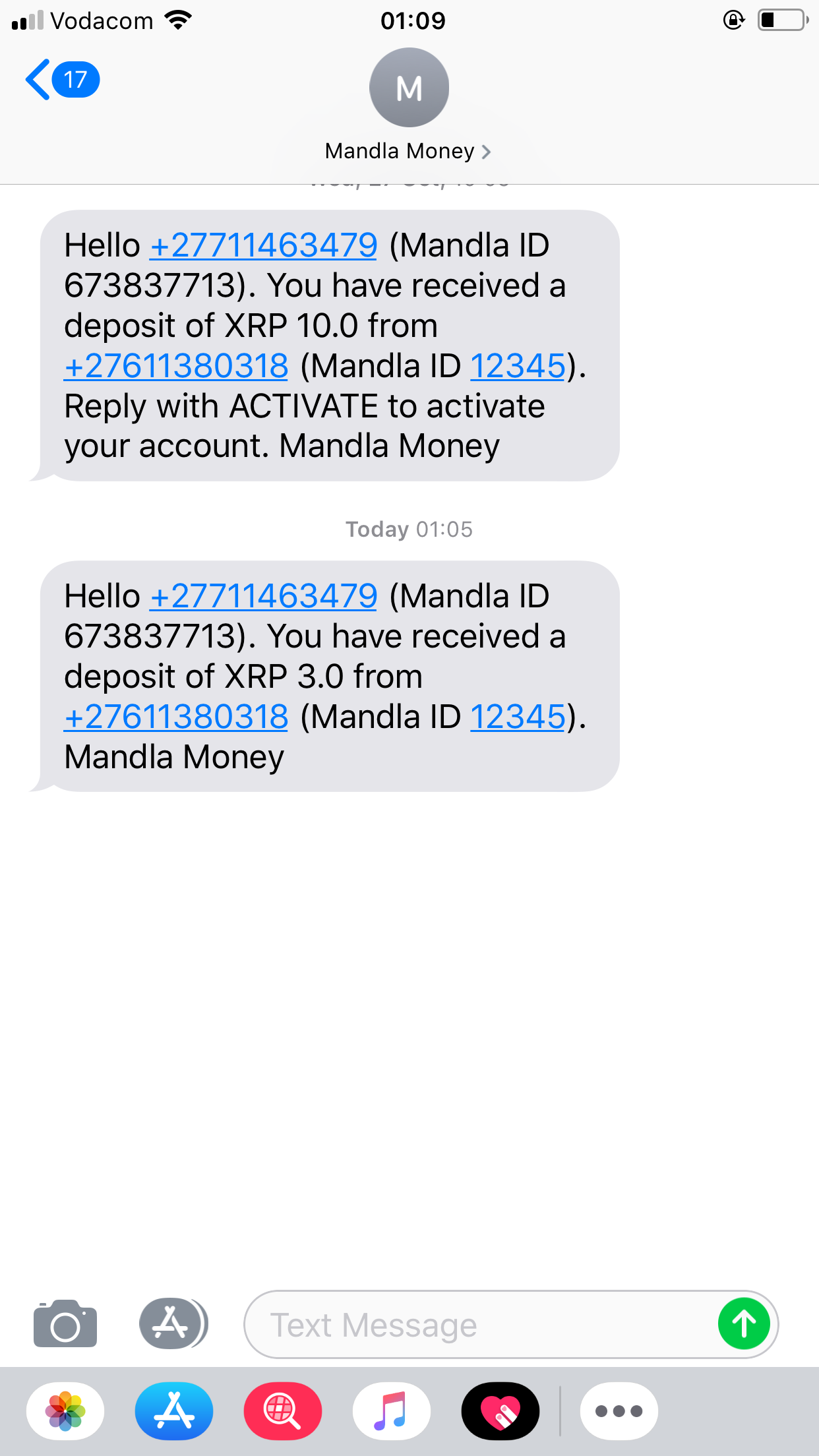Open the camera icon beside the message field

coord(65,1324)
